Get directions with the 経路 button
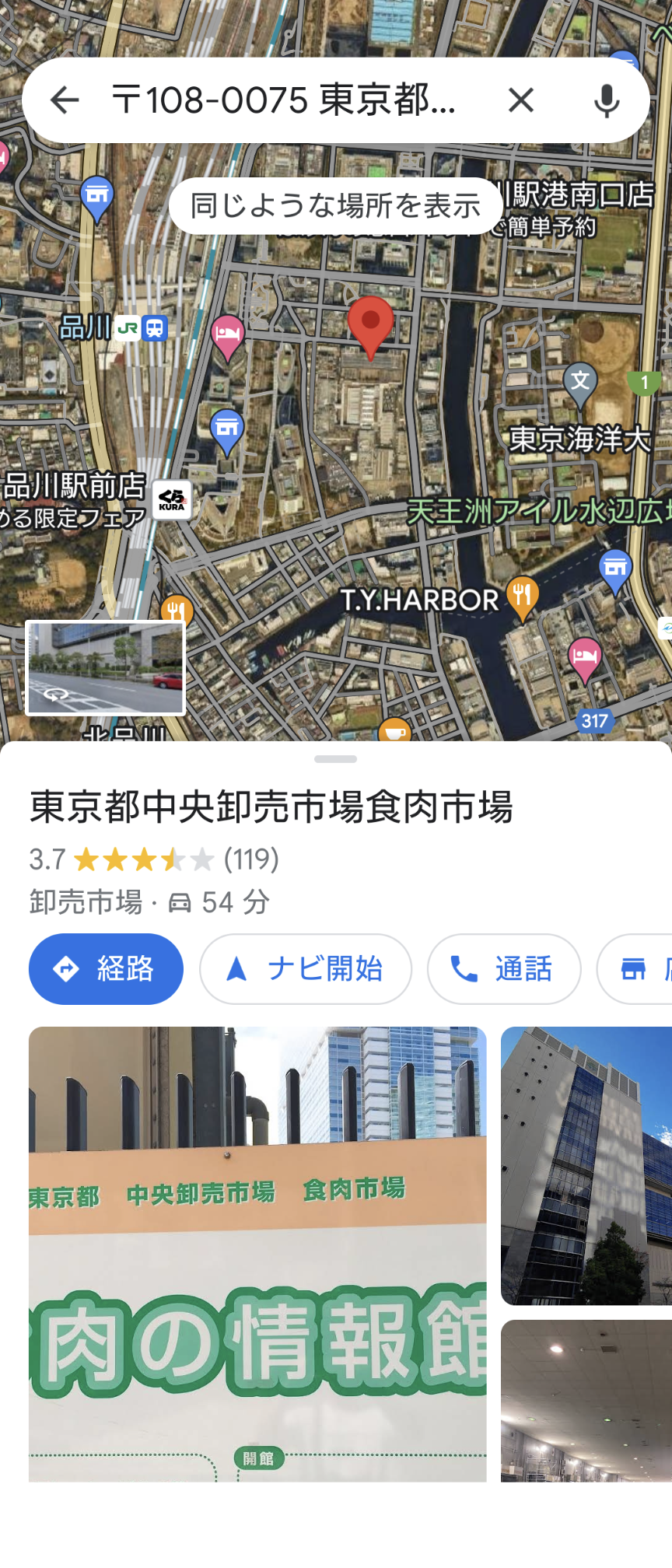 (106, 969)
